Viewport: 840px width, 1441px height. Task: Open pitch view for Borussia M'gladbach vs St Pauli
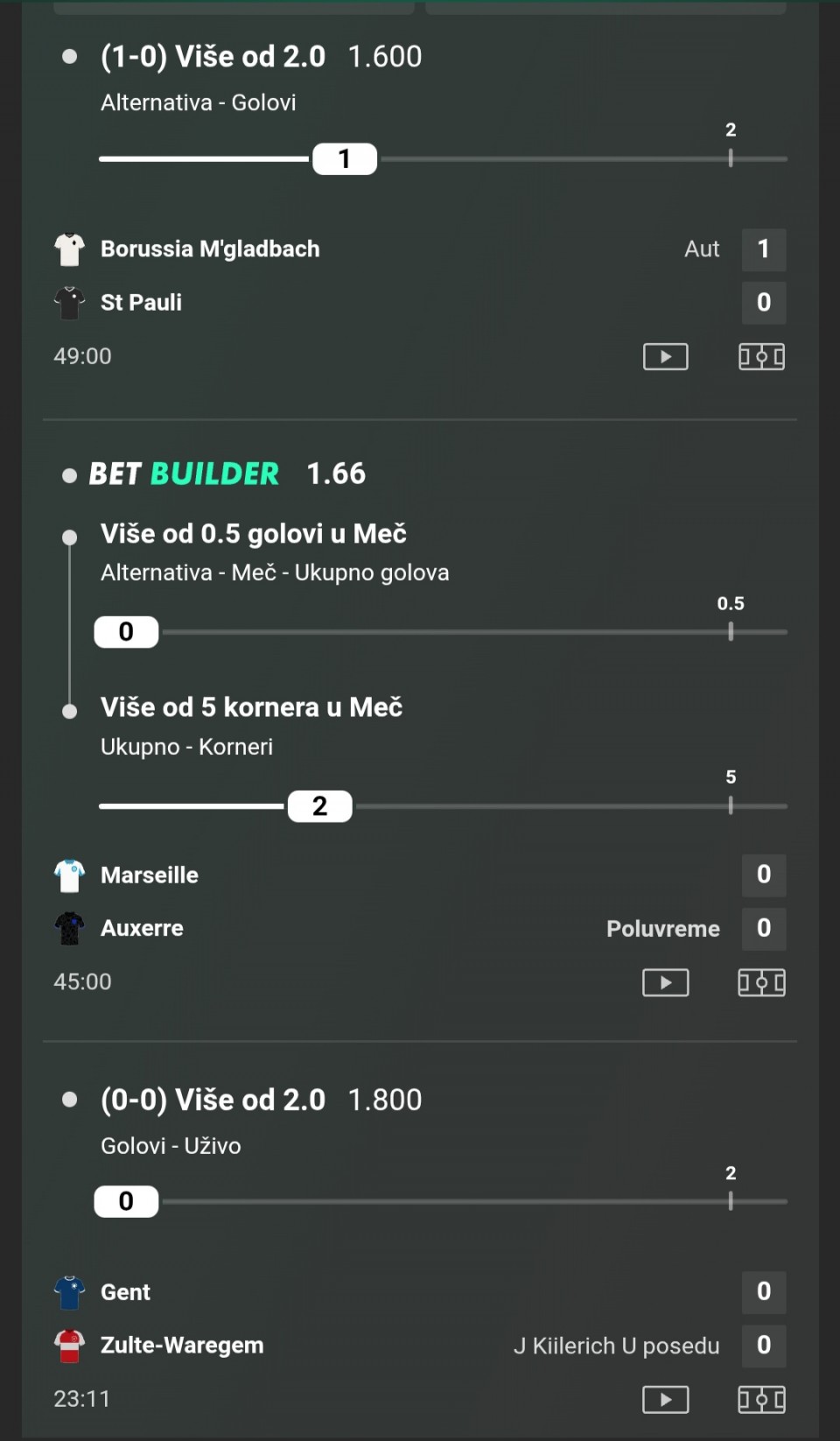[761, 356]
